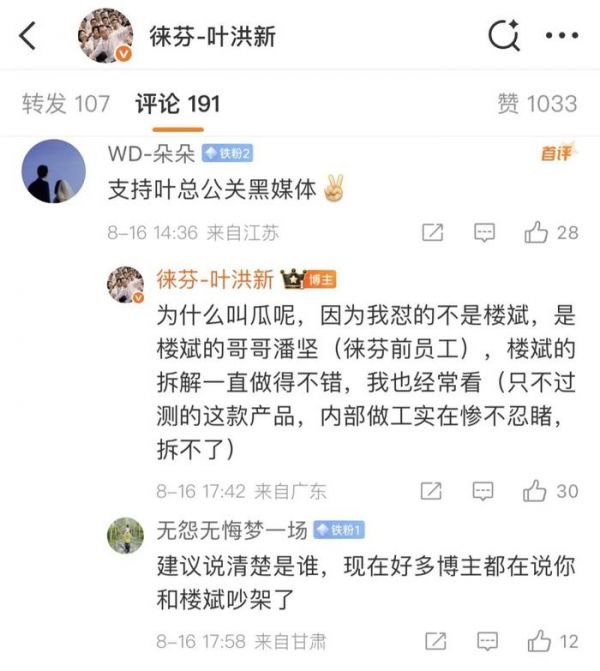Viewport: 600px width, 671px height.
Task: Open 无怨无悔梦一场's profile avatar
Action: pyautogui.click(x=126, y=536)
